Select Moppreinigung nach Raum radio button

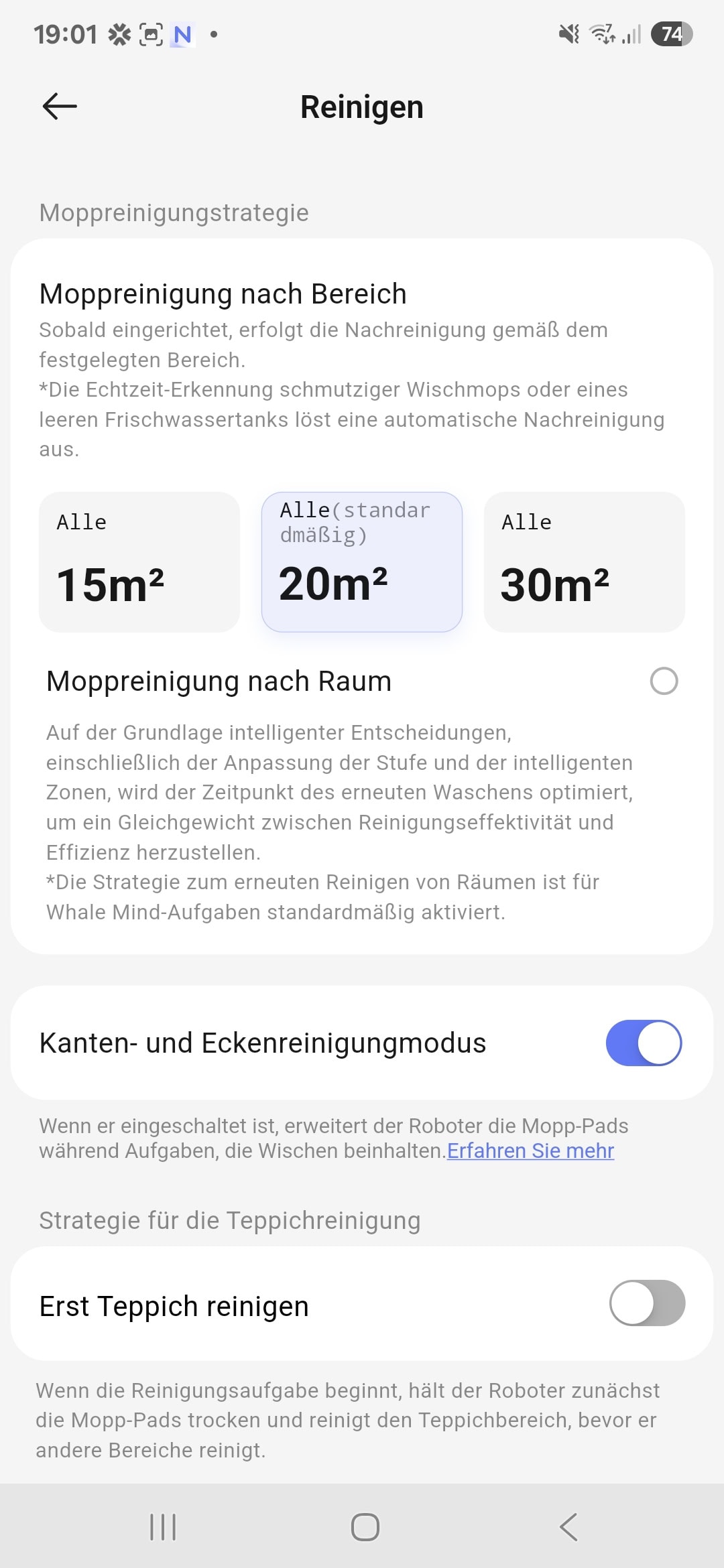664,681
